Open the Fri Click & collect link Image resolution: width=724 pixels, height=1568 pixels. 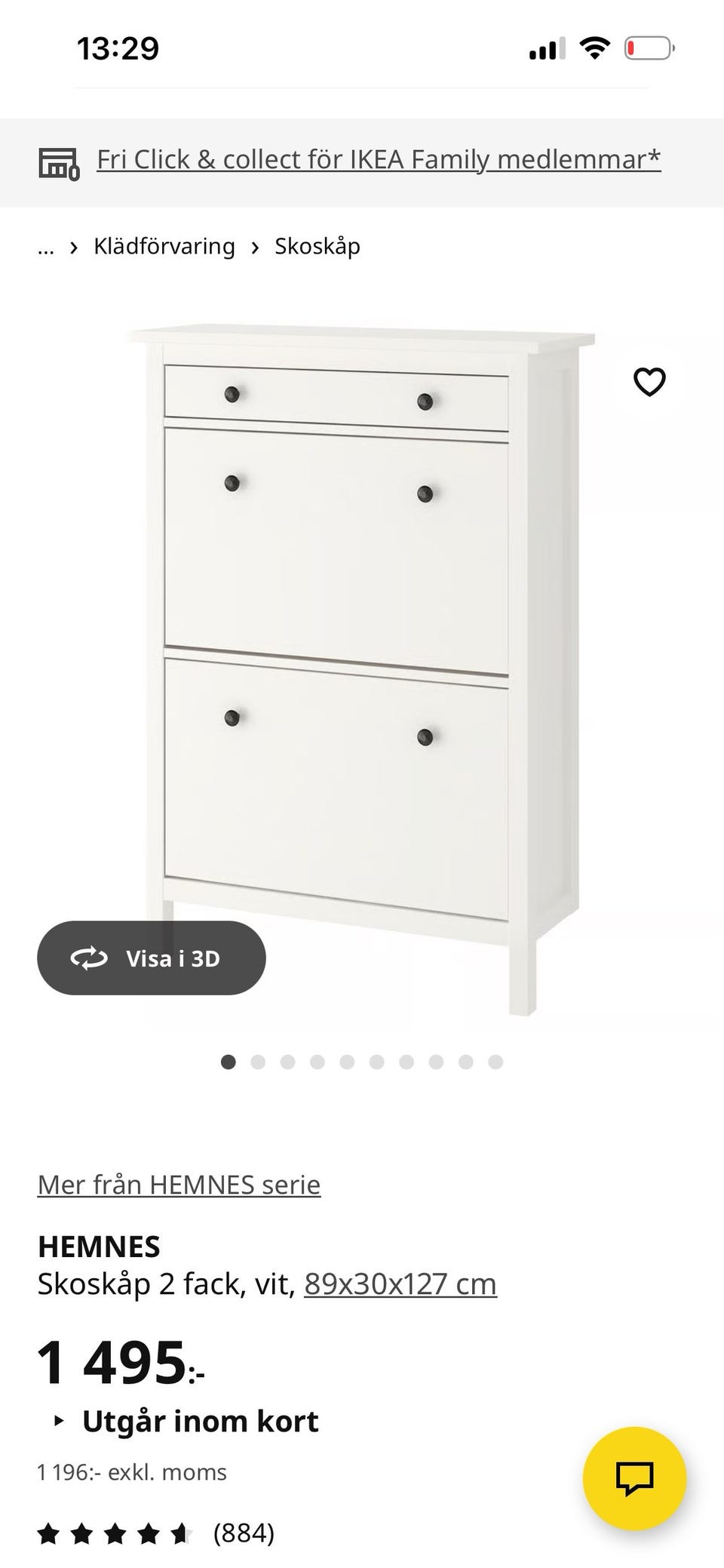point(378,160)
